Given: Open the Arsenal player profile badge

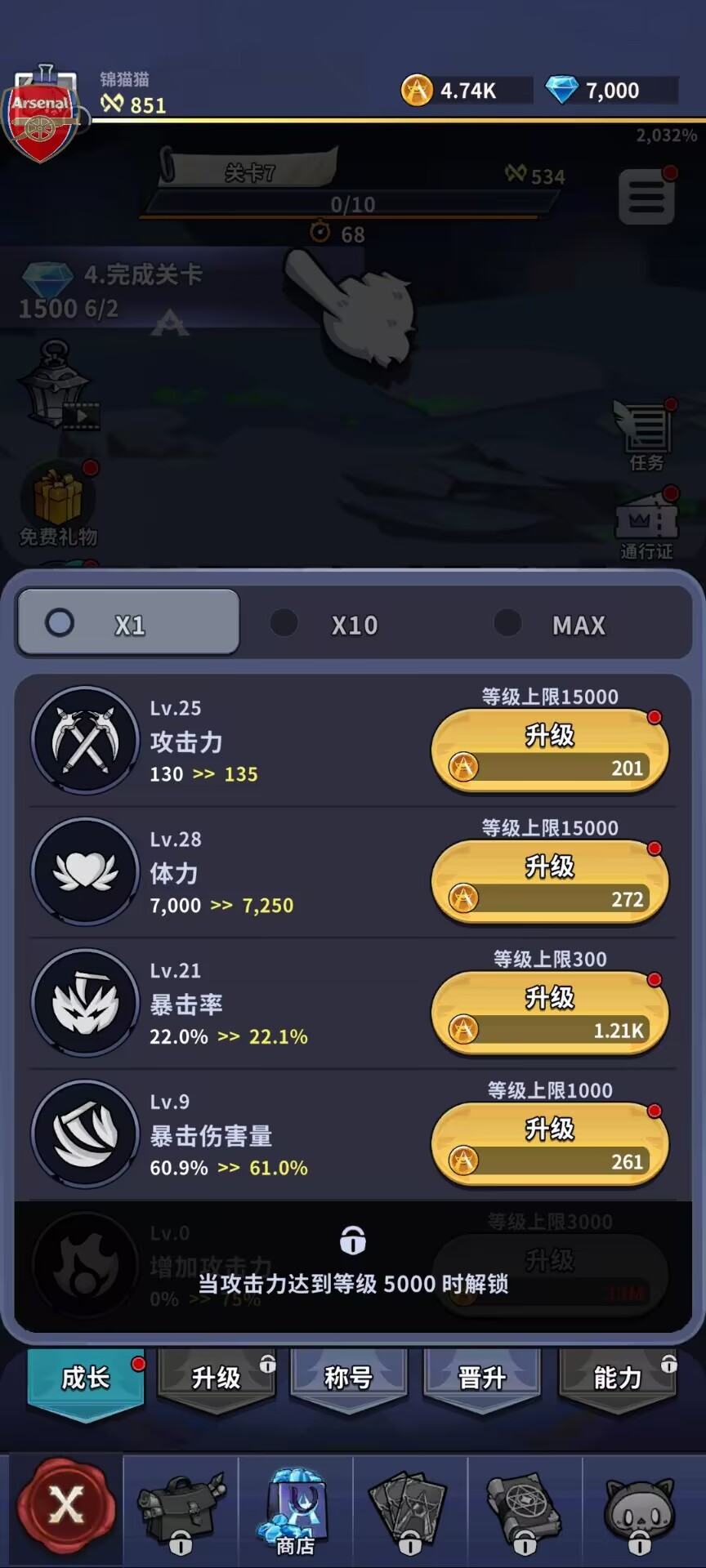Looking at the screenshot, I should click(41, 116).
